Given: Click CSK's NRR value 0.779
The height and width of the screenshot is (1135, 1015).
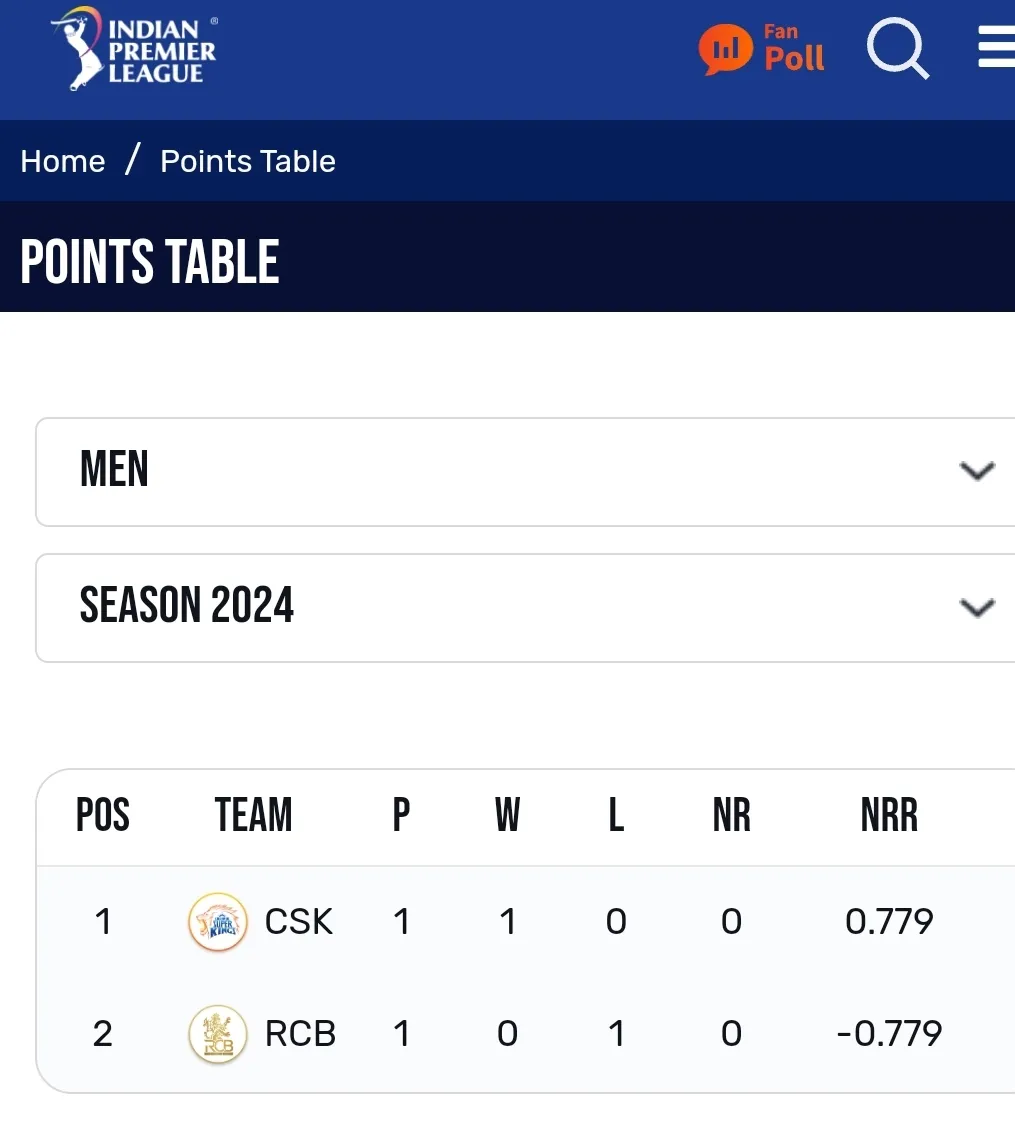Looking at the screenshot, I should click(889, 922).
